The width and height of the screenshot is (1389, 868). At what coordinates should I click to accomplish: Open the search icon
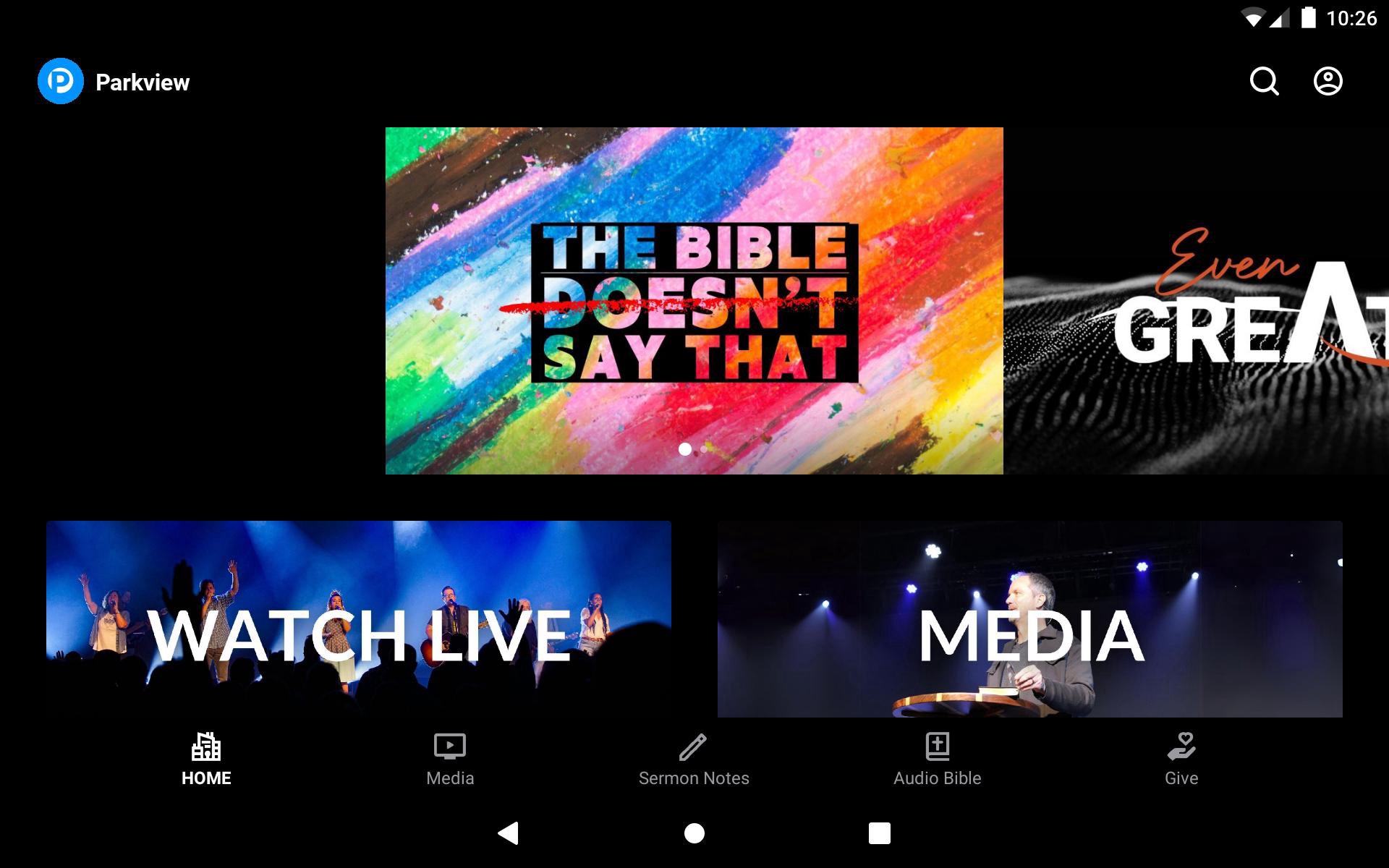tap(1264, 81)
